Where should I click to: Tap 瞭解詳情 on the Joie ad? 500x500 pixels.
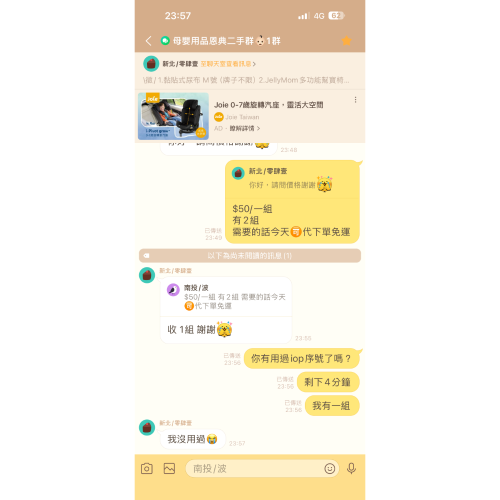pos(244,128)
